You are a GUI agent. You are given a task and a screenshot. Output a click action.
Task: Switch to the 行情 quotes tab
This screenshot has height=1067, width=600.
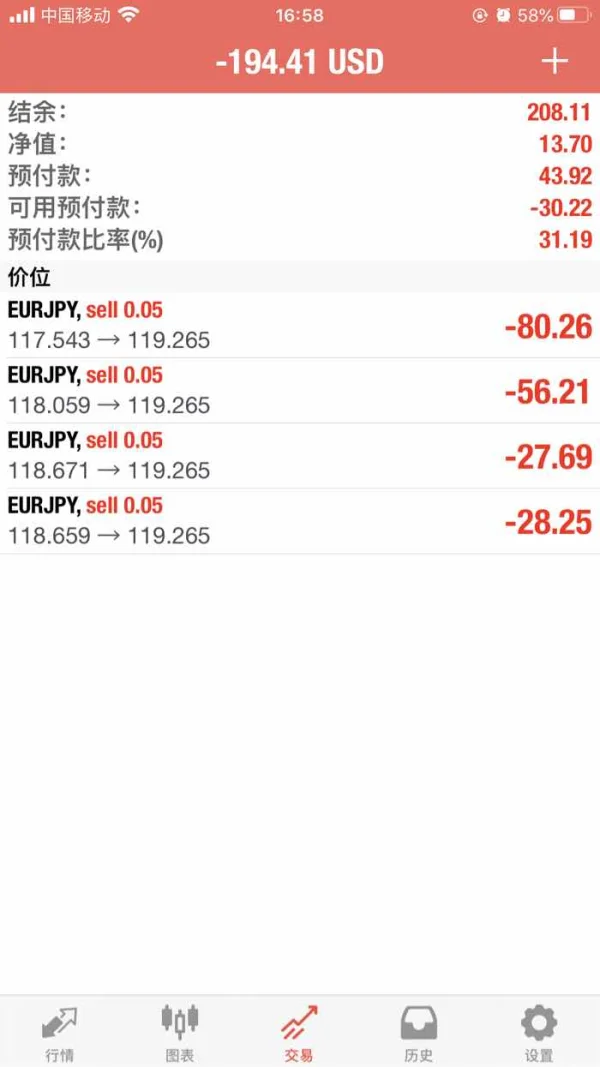[x=59, y=1032]
